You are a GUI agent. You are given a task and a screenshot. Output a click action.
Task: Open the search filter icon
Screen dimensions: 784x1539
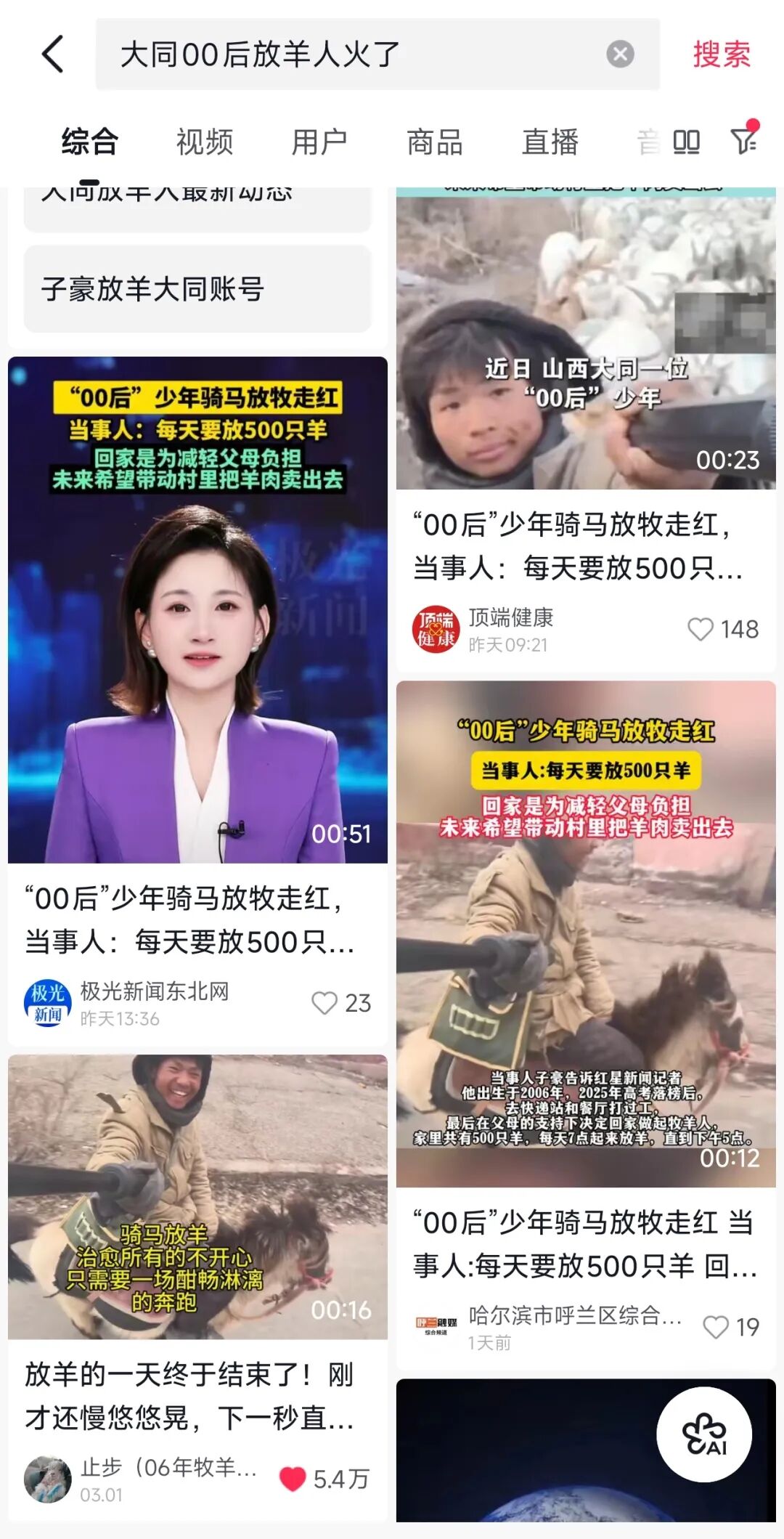pos(744,139)
